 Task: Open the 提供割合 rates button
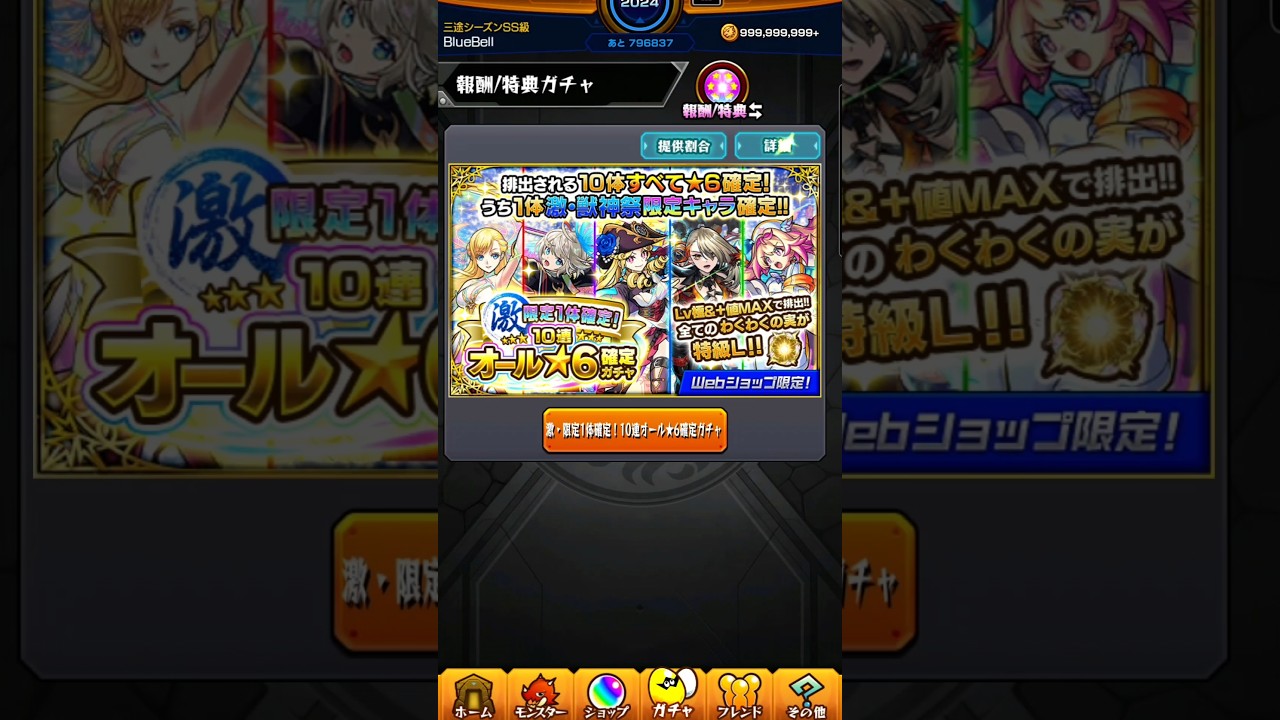pyautogui.click(x=683, y=146)
